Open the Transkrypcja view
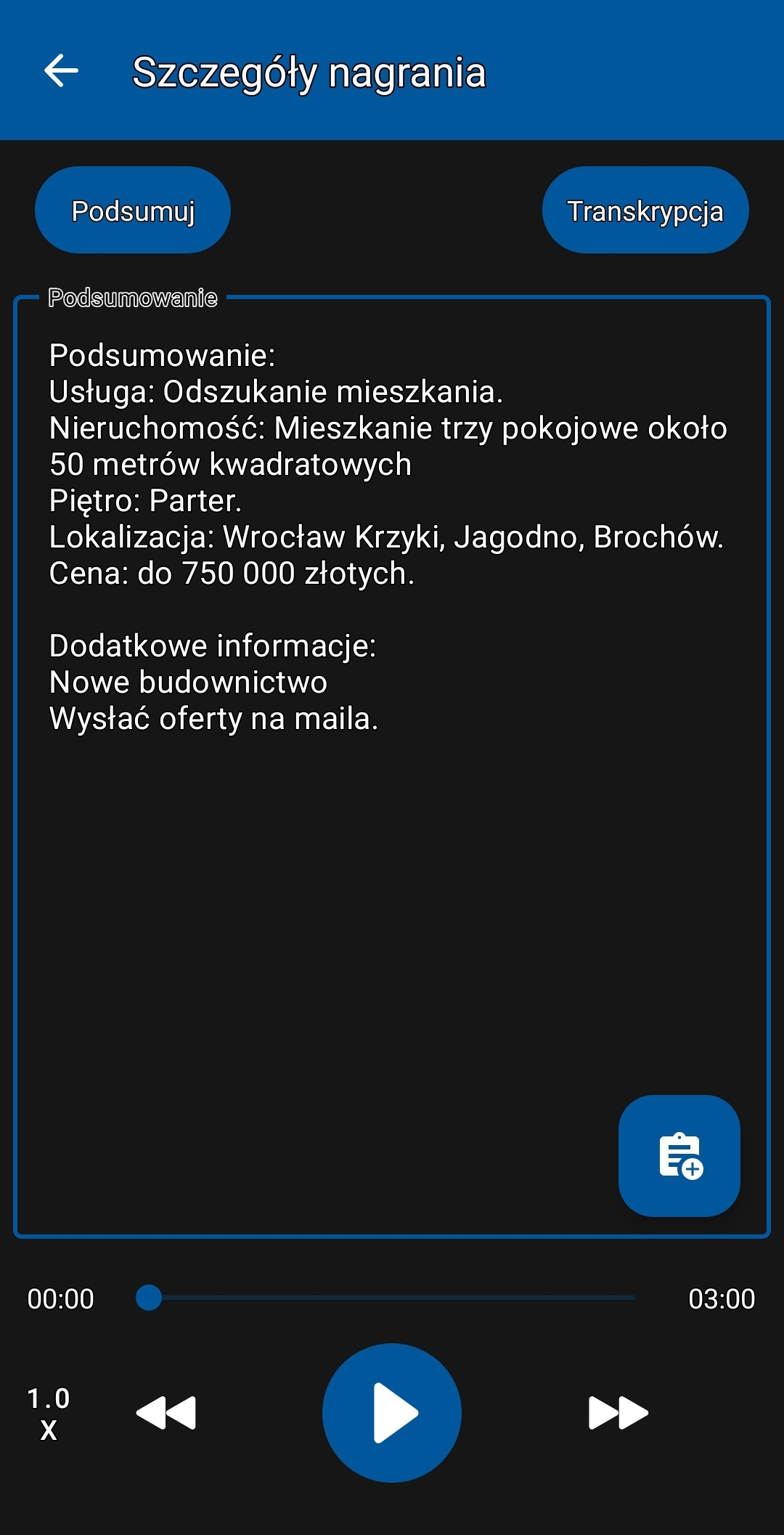 (645, 211)
